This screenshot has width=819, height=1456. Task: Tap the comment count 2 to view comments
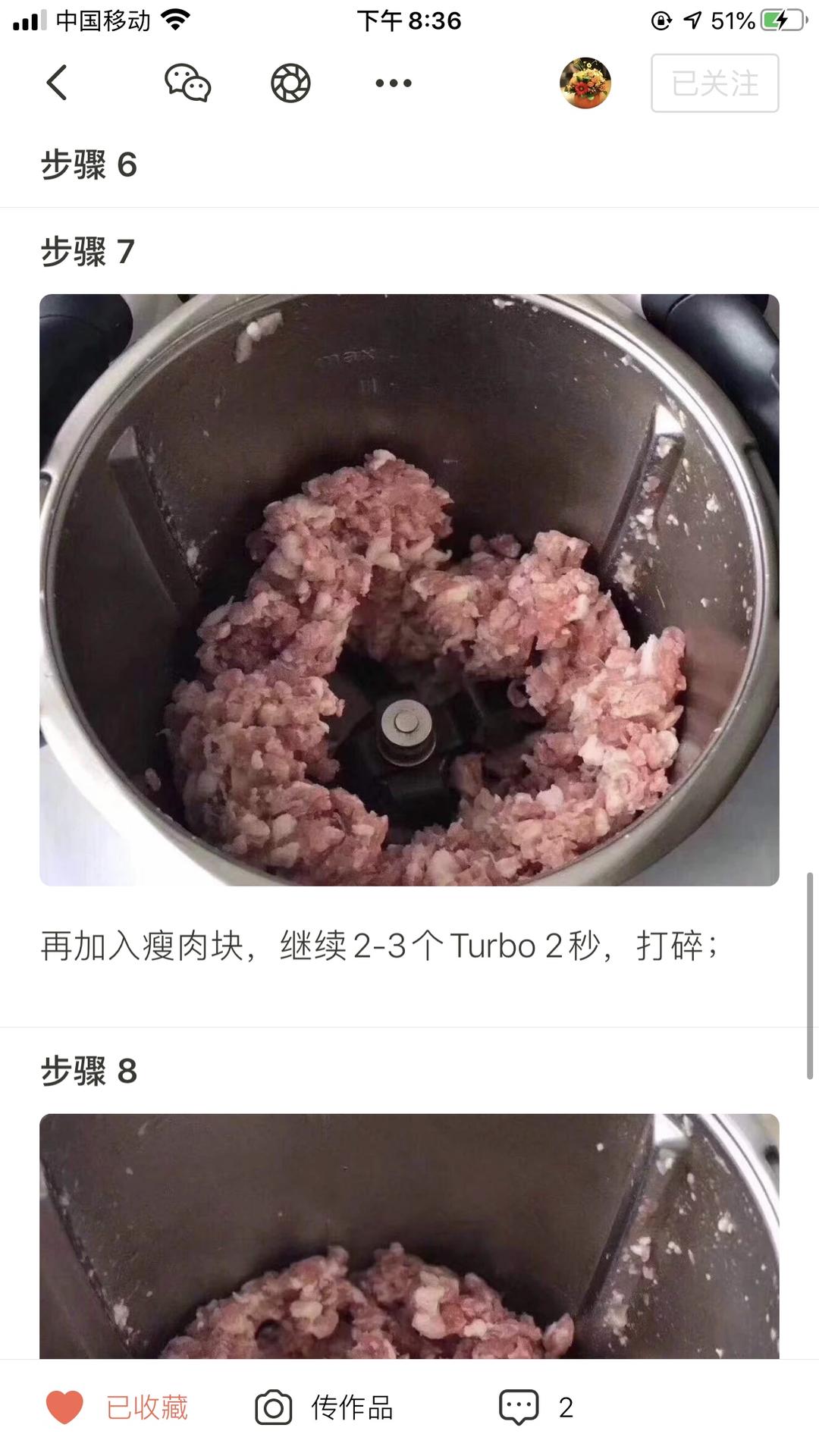[565, 1408]
